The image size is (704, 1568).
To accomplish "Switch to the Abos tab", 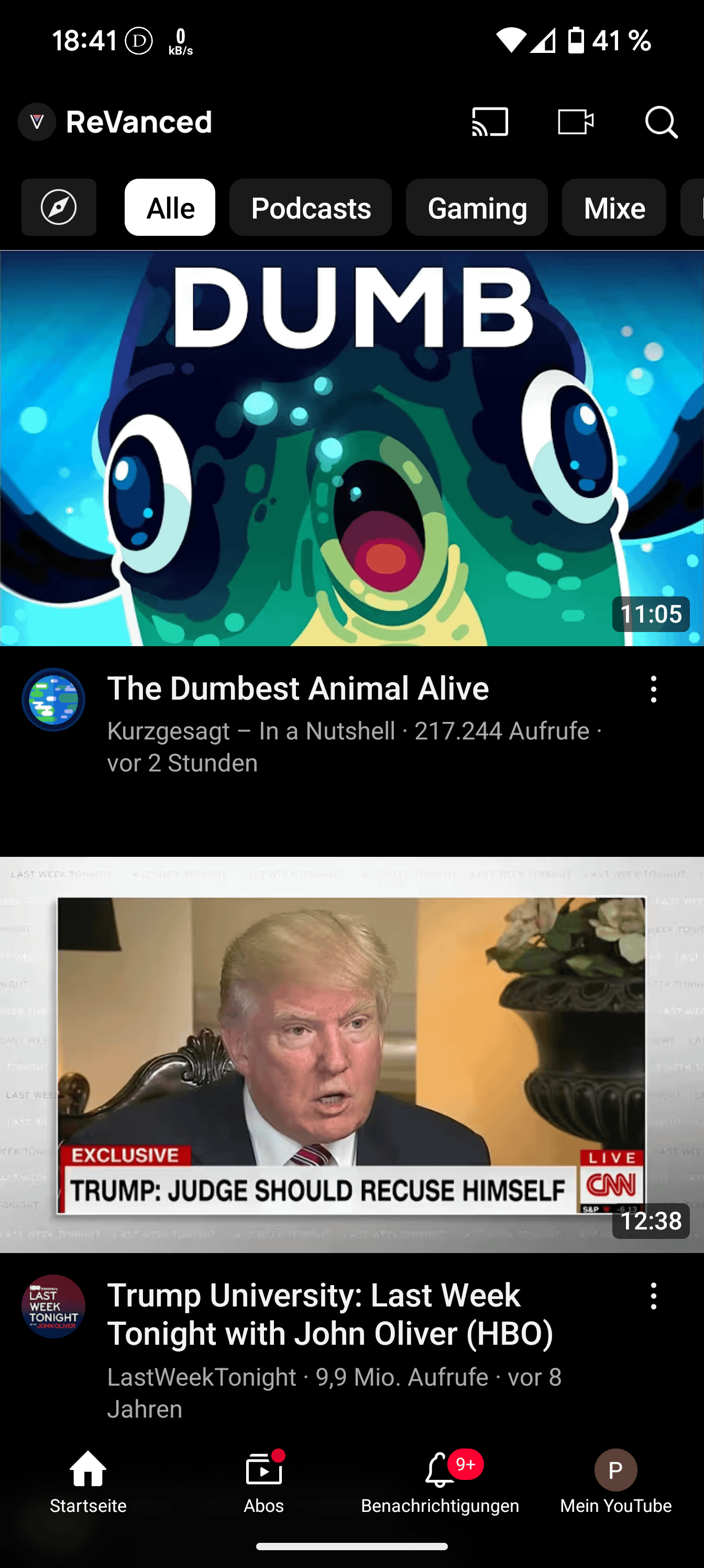I will pyautogui.click(x=263, y=1482).
